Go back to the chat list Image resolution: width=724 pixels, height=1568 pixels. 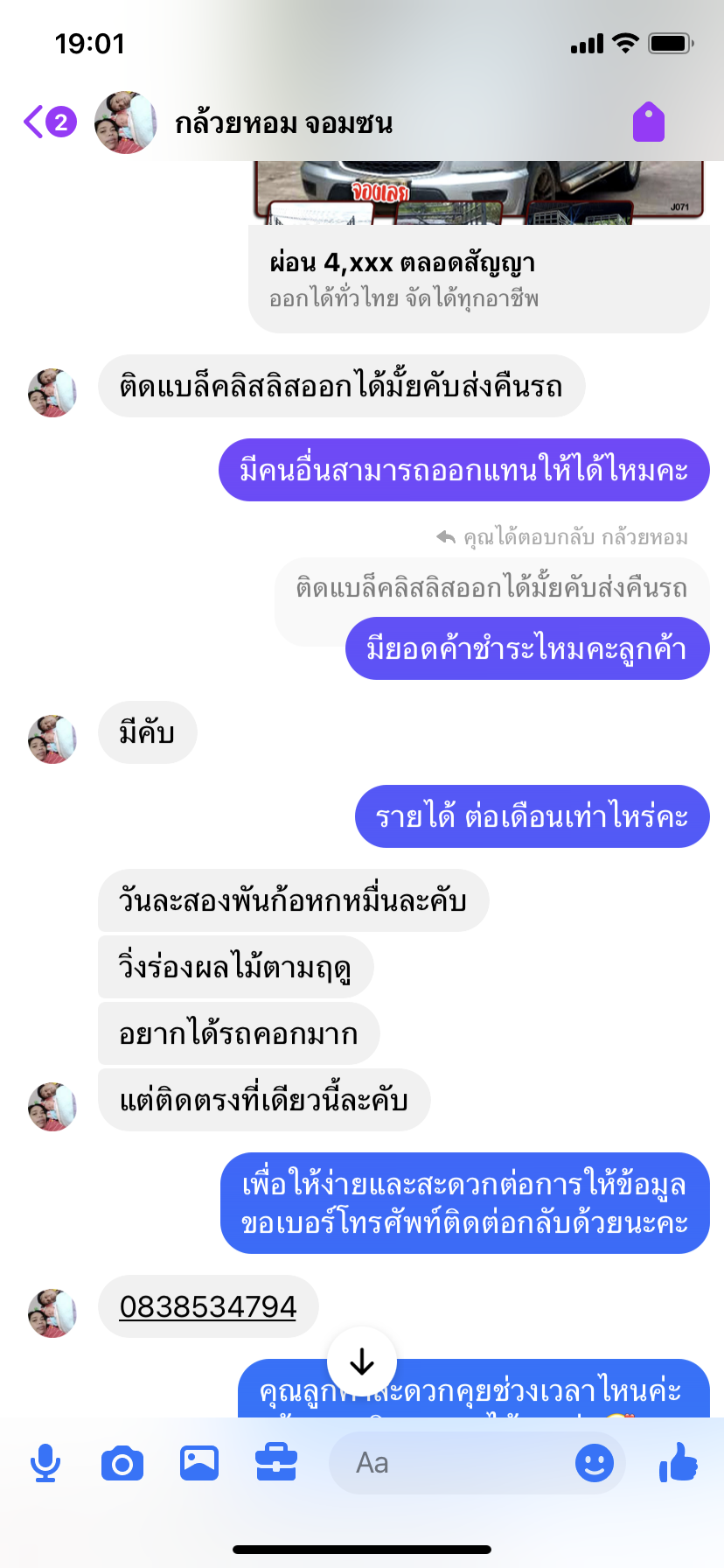(x=49, y=122)
